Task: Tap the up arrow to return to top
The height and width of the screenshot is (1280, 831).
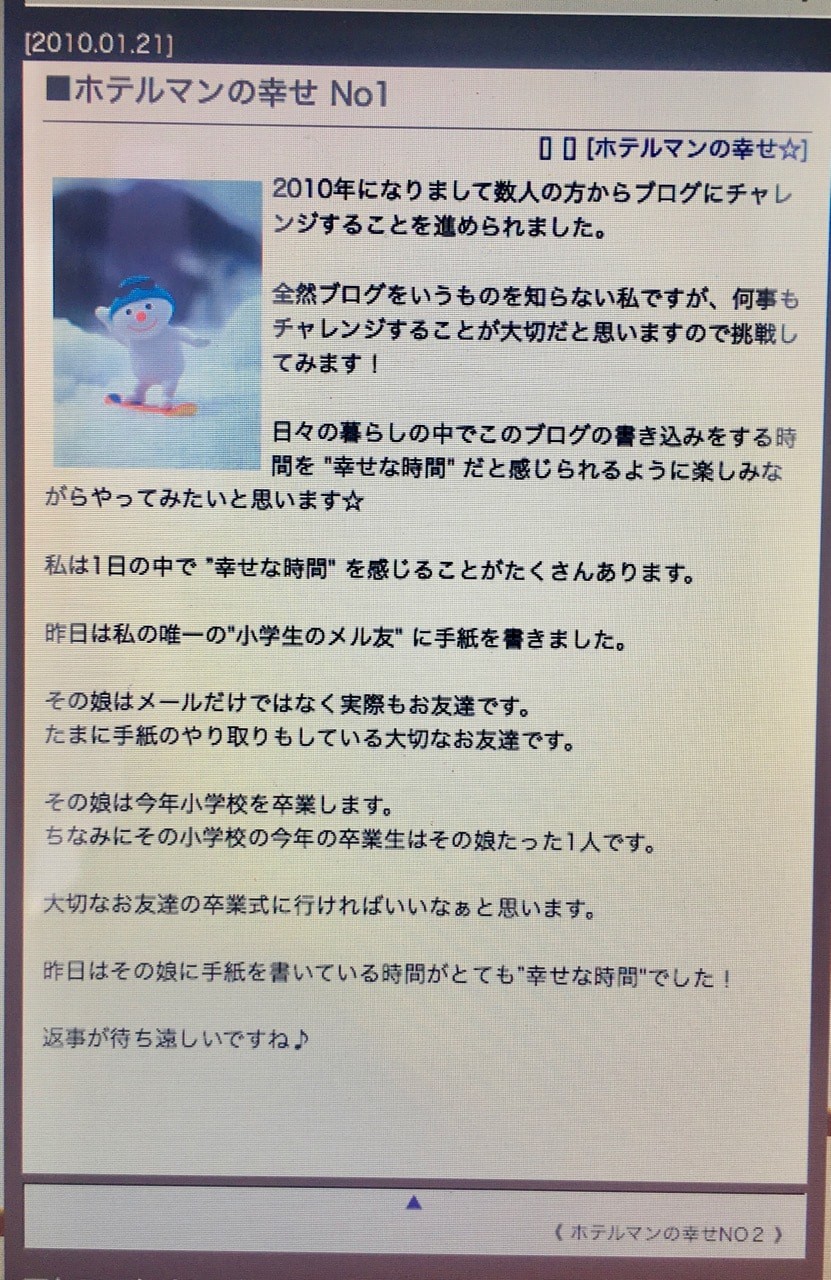Action: coord(414,1204)
